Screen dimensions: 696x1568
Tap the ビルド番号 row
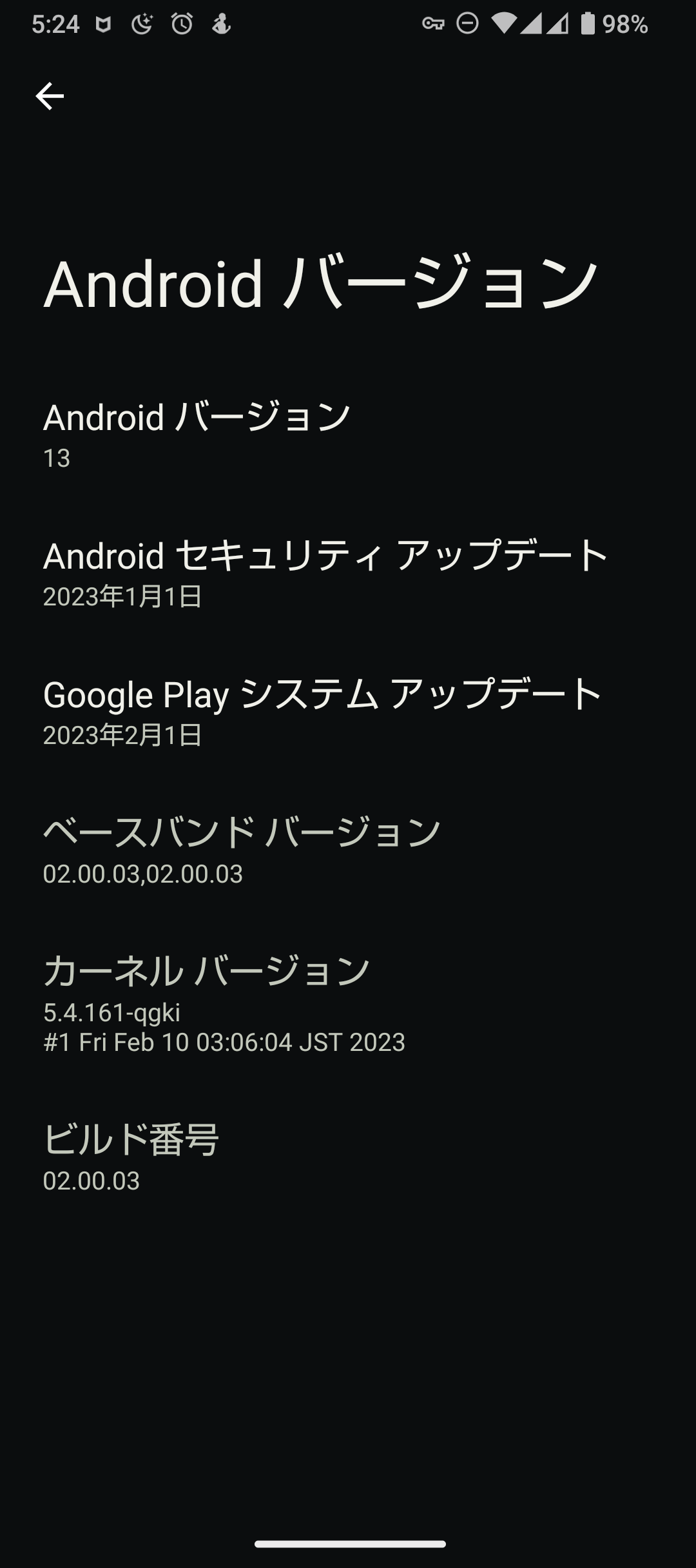click(x=348, y=1157)
